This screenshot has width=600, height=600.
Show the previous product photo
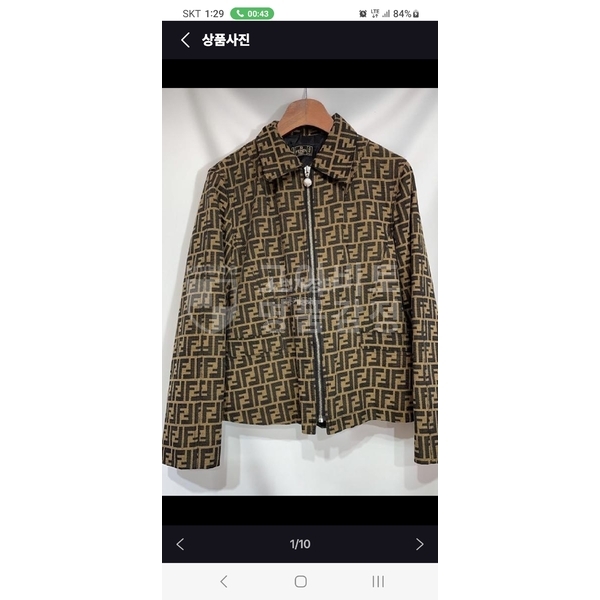point(181,544)
